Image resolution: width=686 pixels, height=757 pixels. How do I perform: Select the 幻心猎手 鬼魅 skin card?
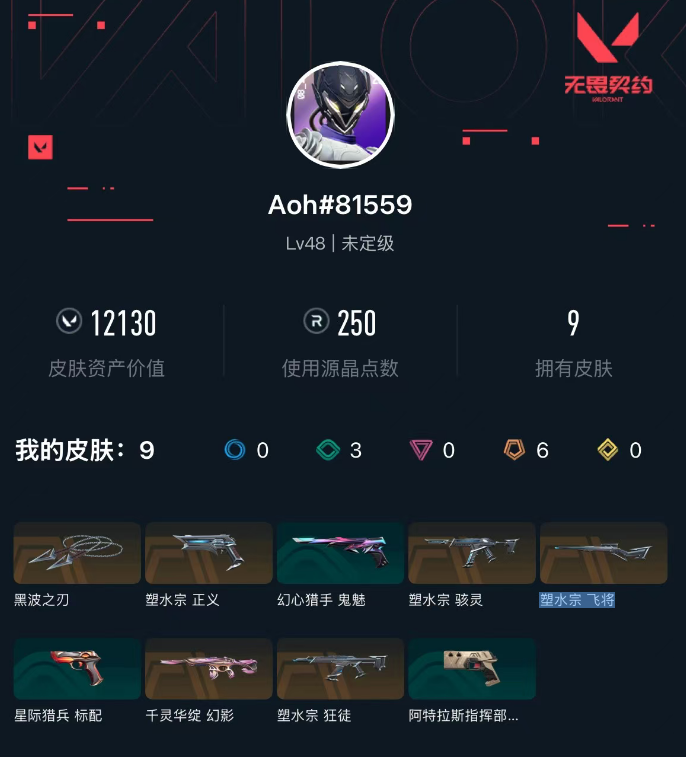coord(340,553)
